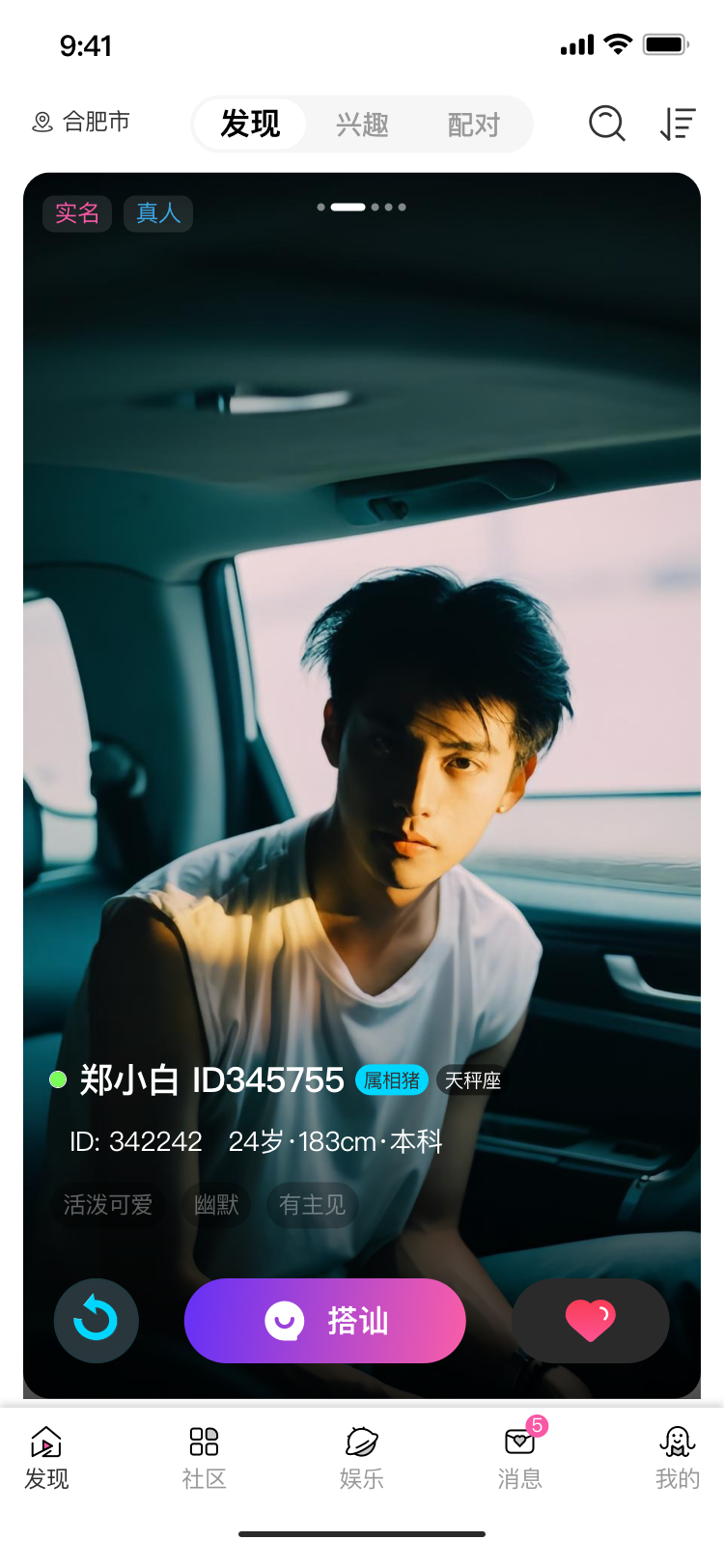Tap the green online status dot
The image size is (724, 1568).
57,1079
